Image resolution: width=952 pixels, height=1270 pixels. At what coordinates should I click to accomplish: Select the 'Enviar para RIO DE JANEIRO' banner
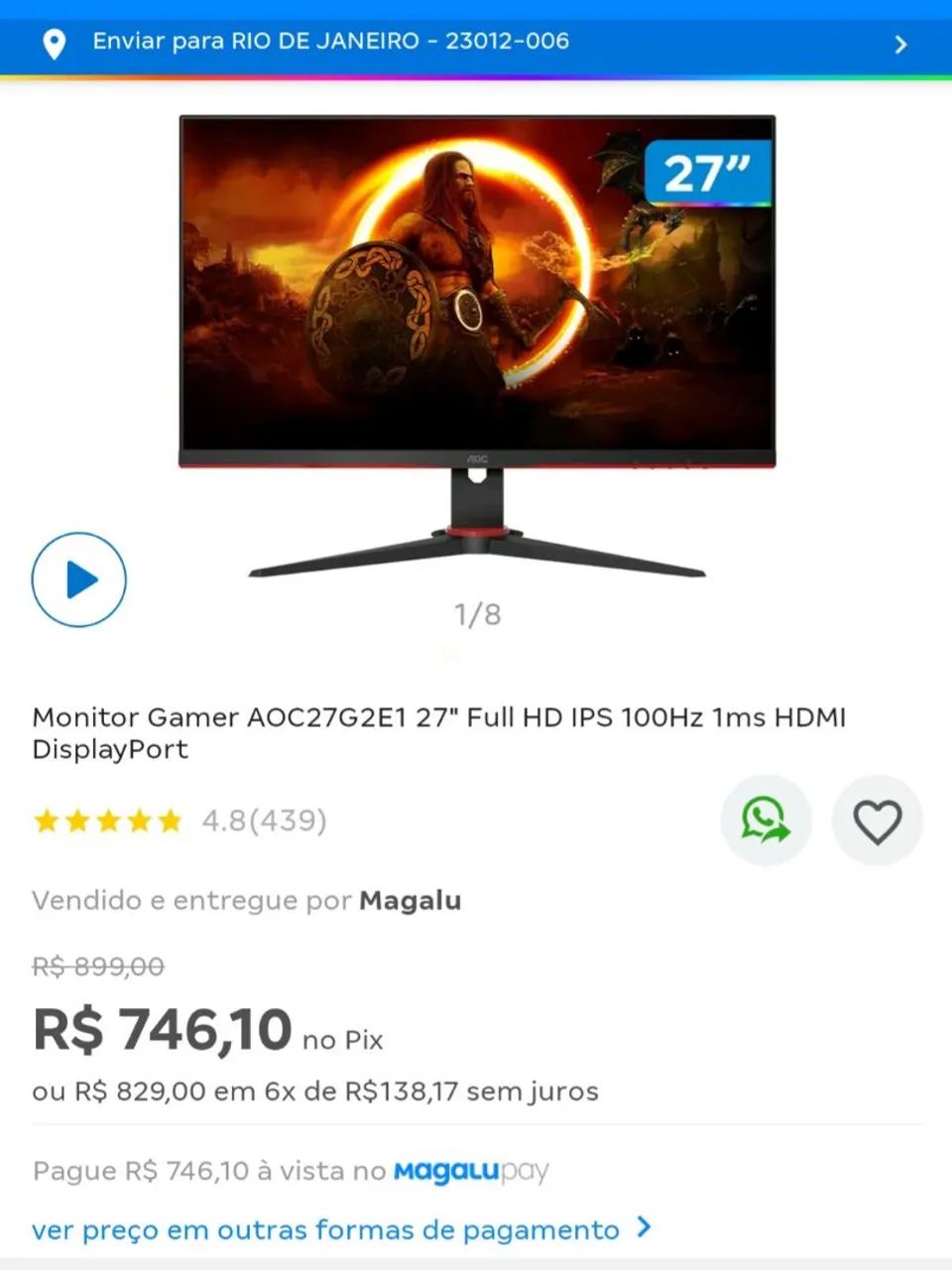[327, 42]
